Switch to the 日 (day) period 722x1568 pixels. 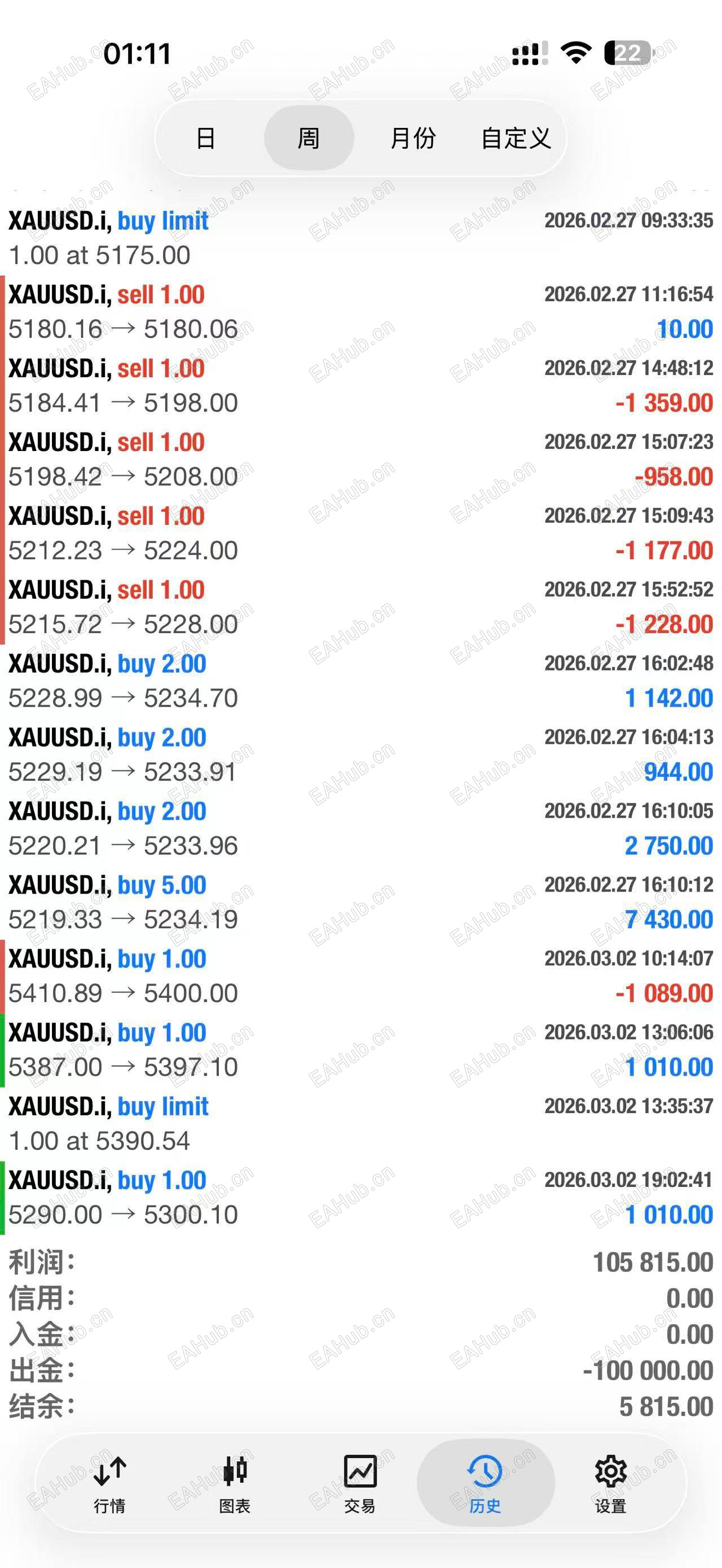(x=205, y=138)
